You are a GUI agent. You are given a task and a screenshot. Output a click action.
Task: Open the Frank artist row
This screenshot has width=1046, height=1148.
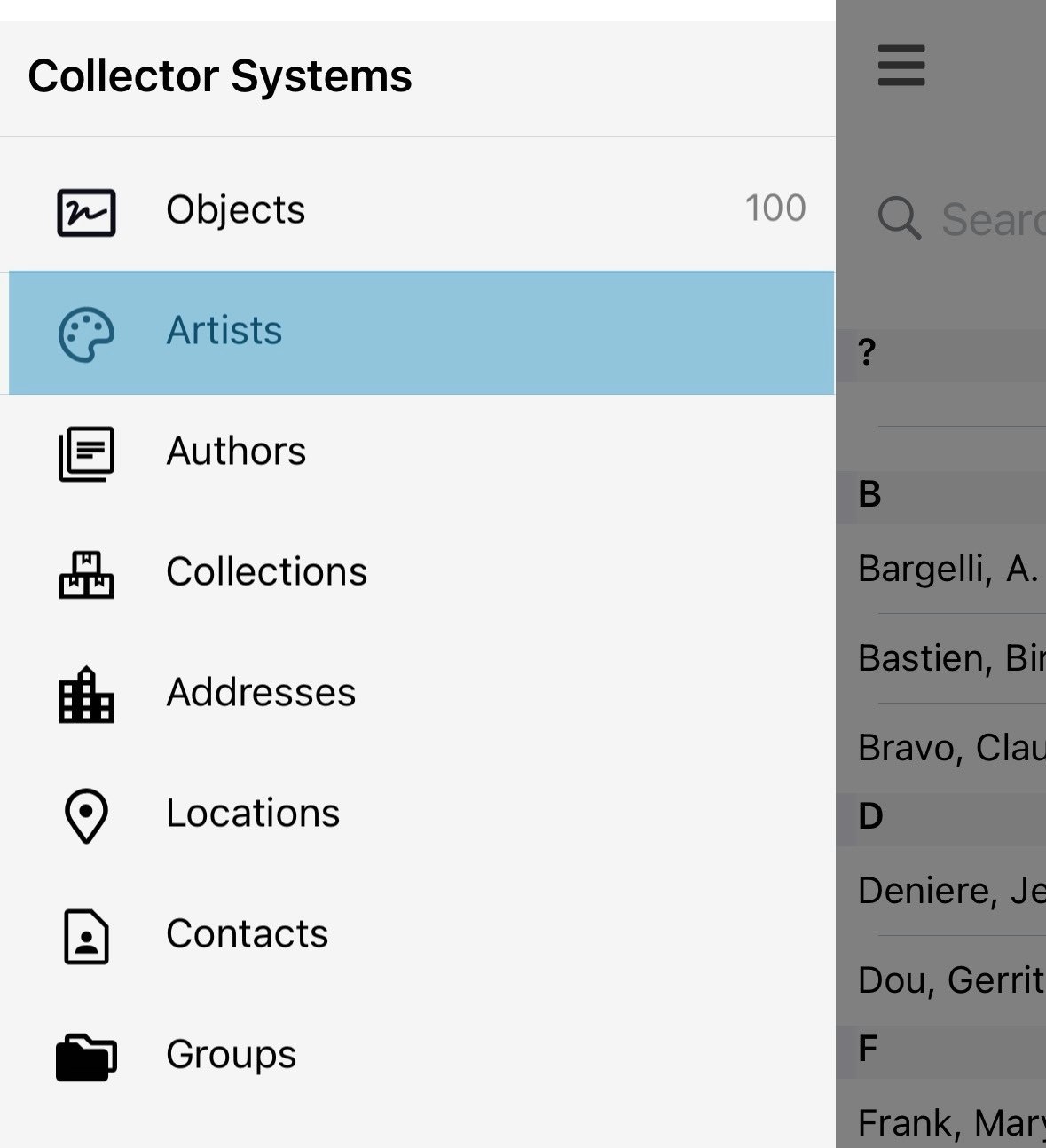(x=942, y=1120)
